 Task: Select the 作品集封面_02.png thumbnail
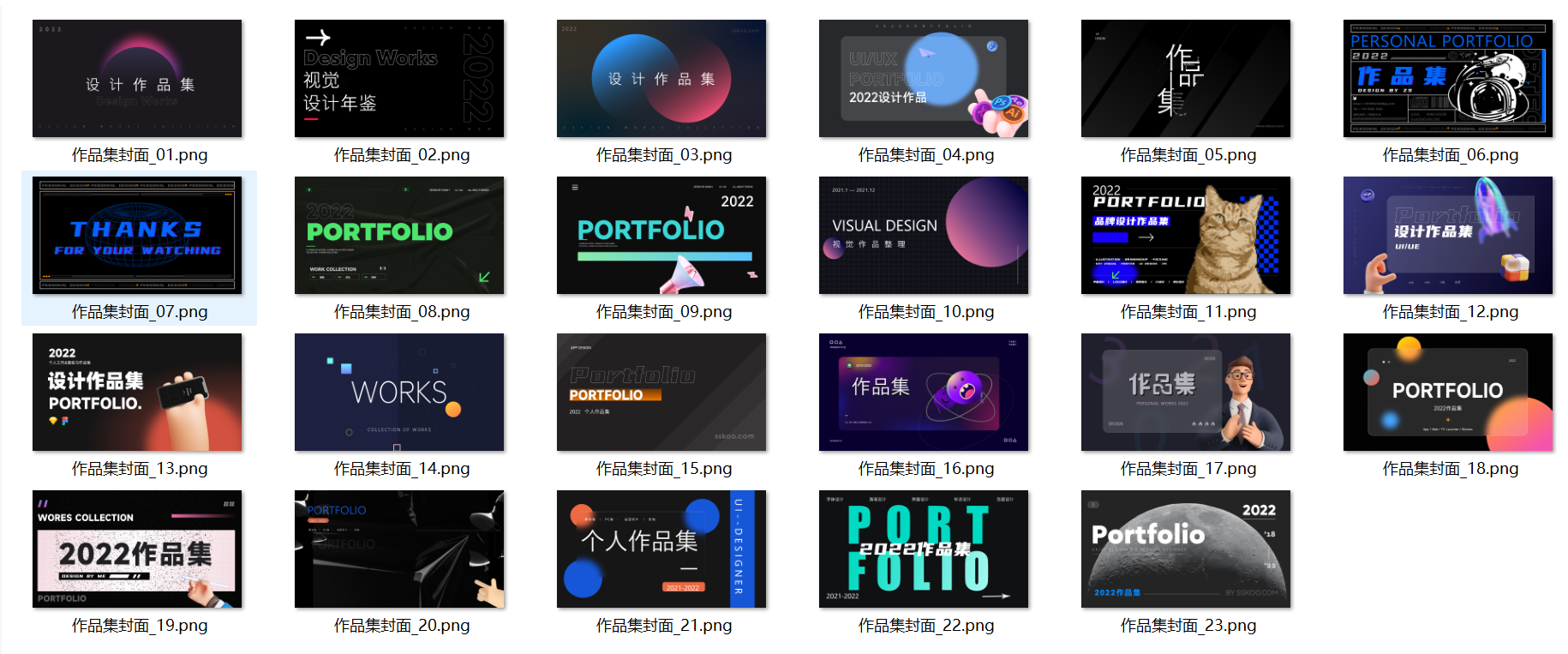[x=399, y=79]
